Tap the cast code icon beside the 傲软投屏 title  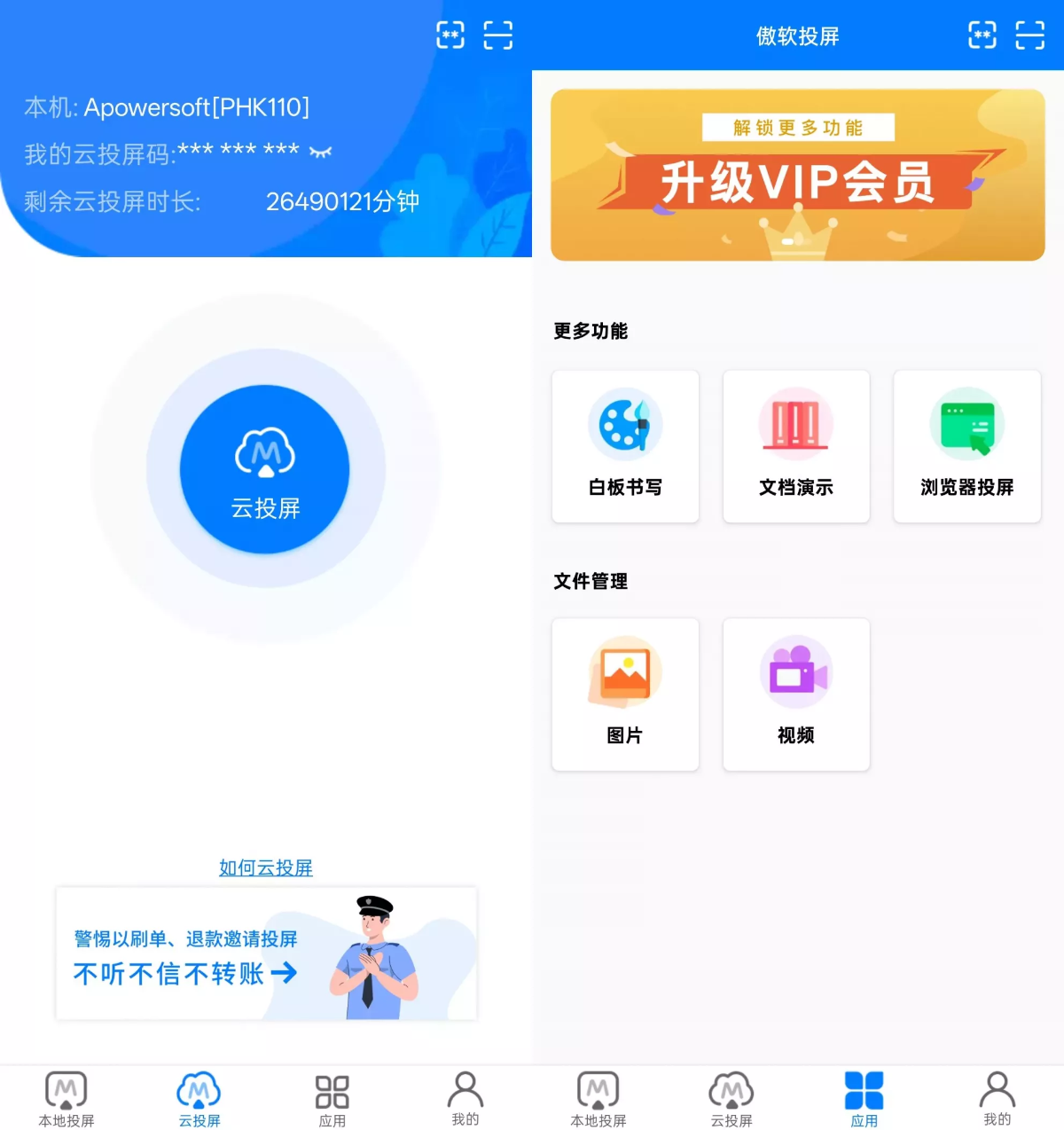[982, 35]
